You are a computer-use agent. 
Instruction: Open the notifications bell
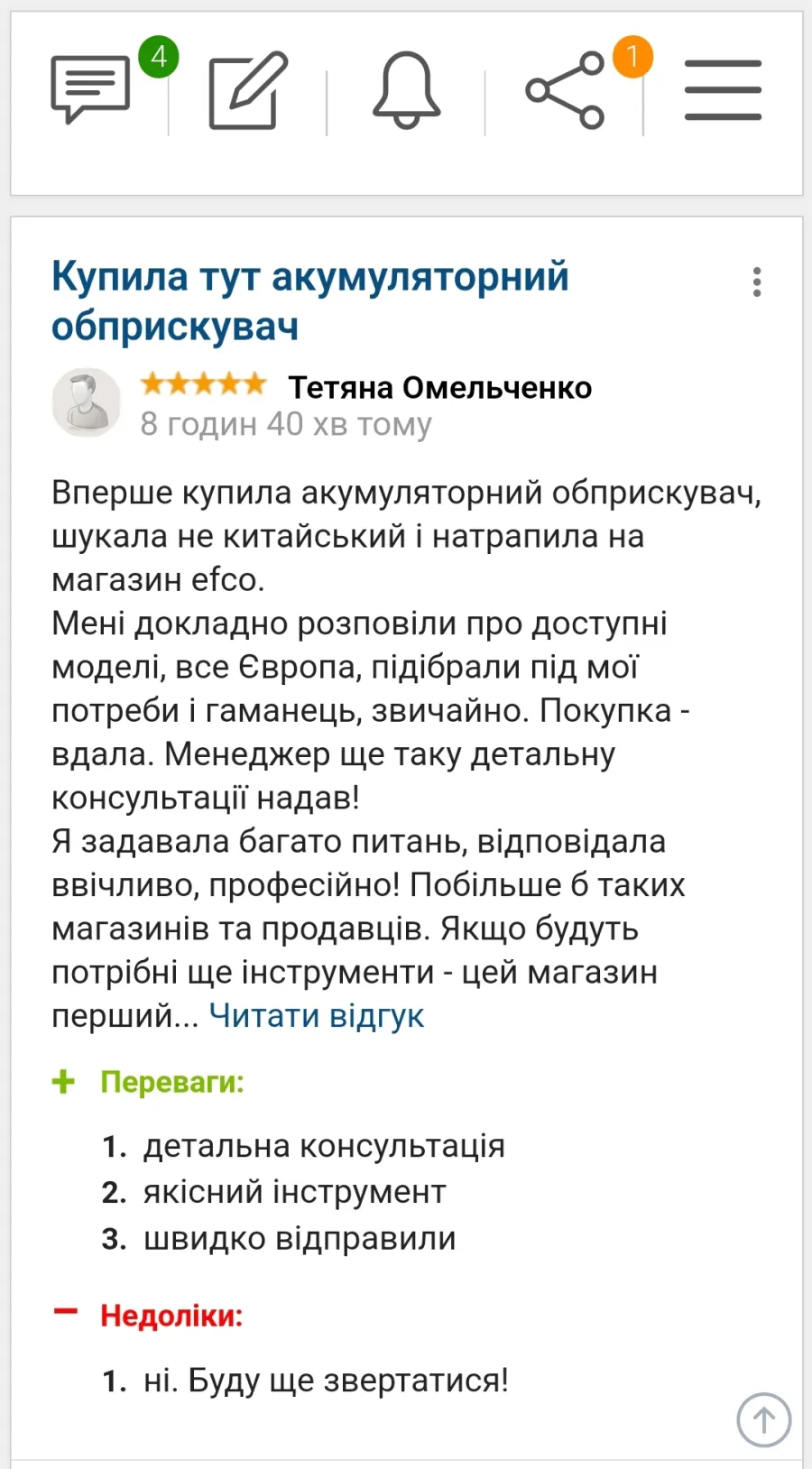(x=406, y=90)
